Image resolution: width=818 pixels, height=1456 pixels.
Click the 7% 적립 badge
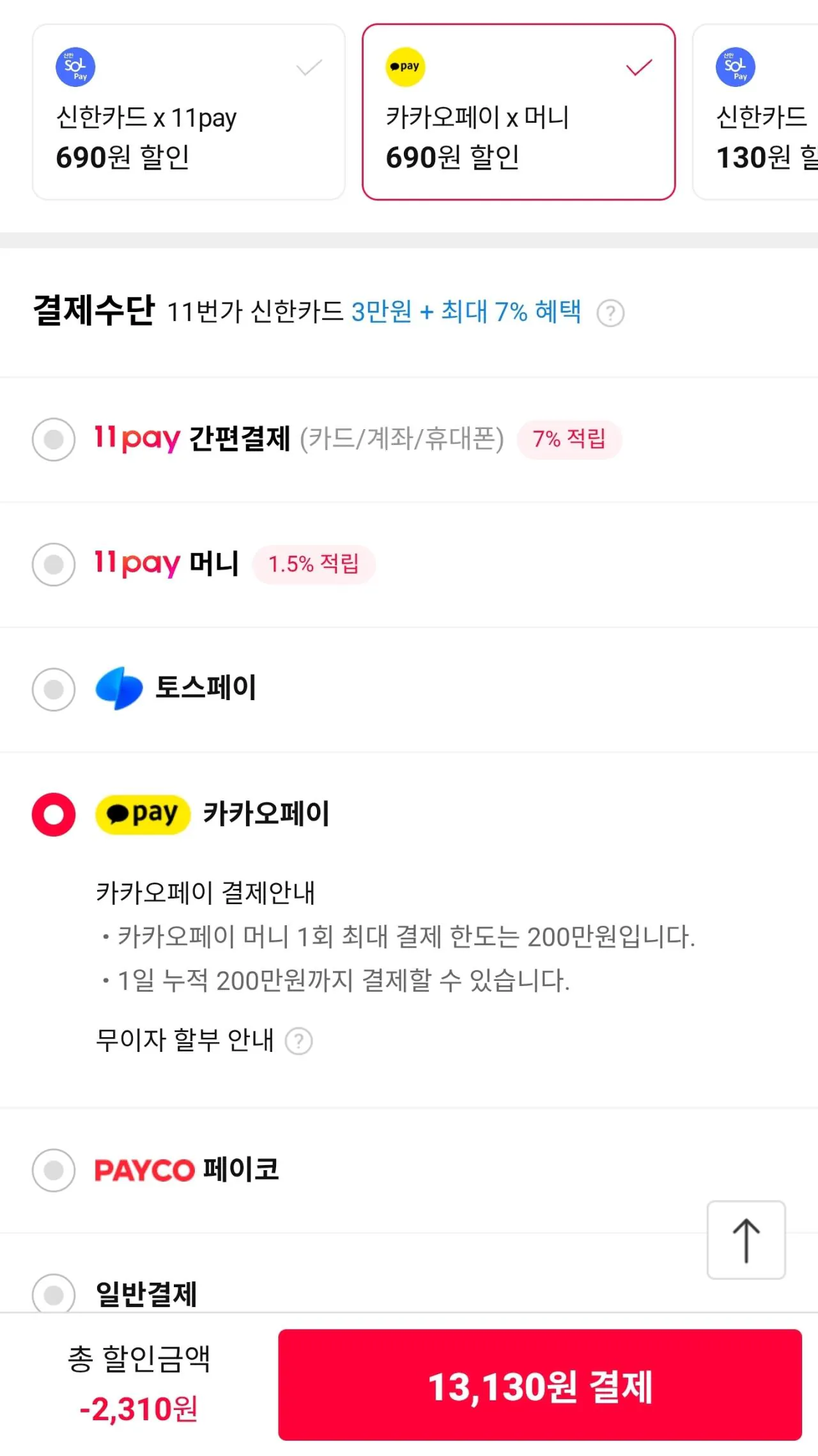click(568, 439)
